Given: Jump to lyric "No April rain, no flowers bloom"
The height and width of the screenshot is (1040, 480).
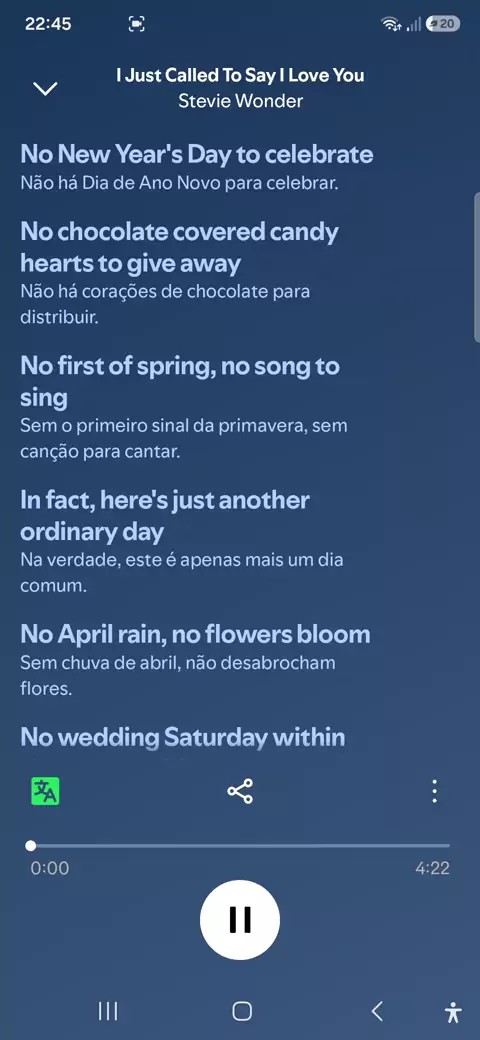Looking at the screenshot, I should (x=196, y=635).
